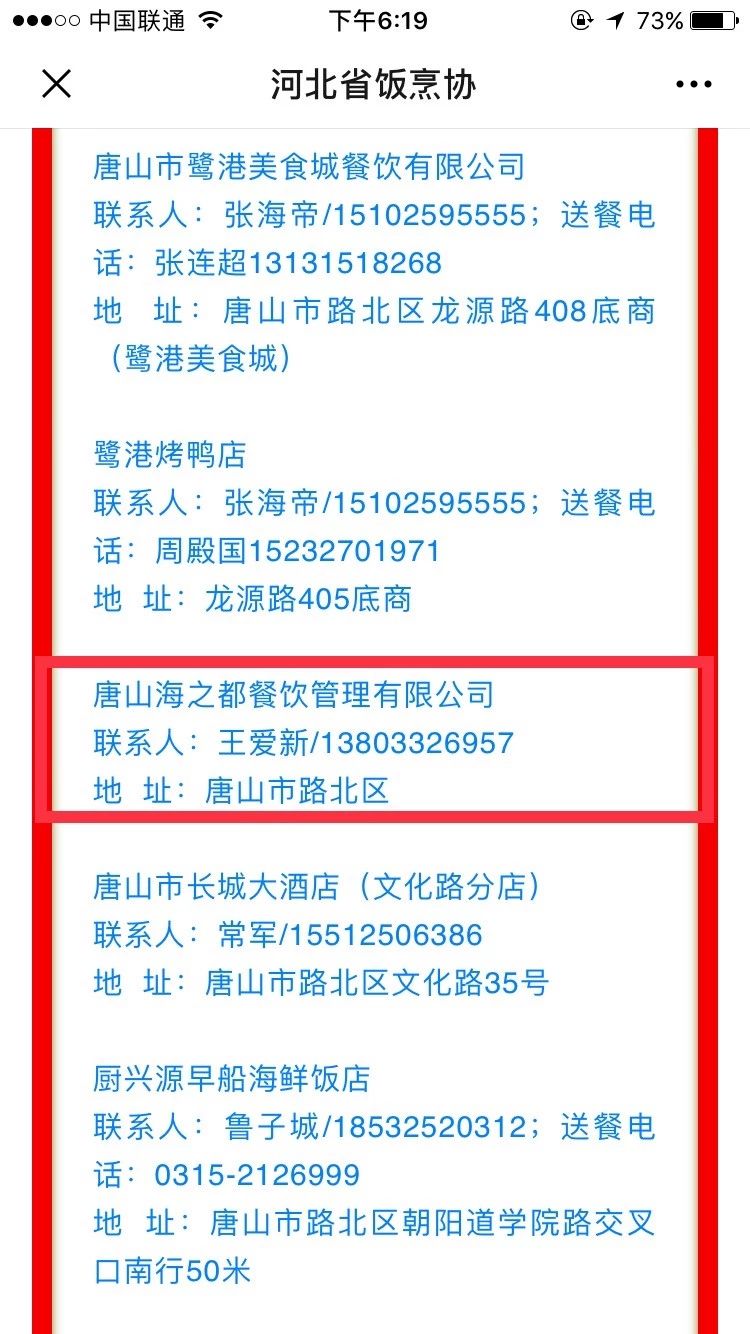Close the 河北省饭烹协 page
This screenshot has width=750, height=1334.
(56, 85)
